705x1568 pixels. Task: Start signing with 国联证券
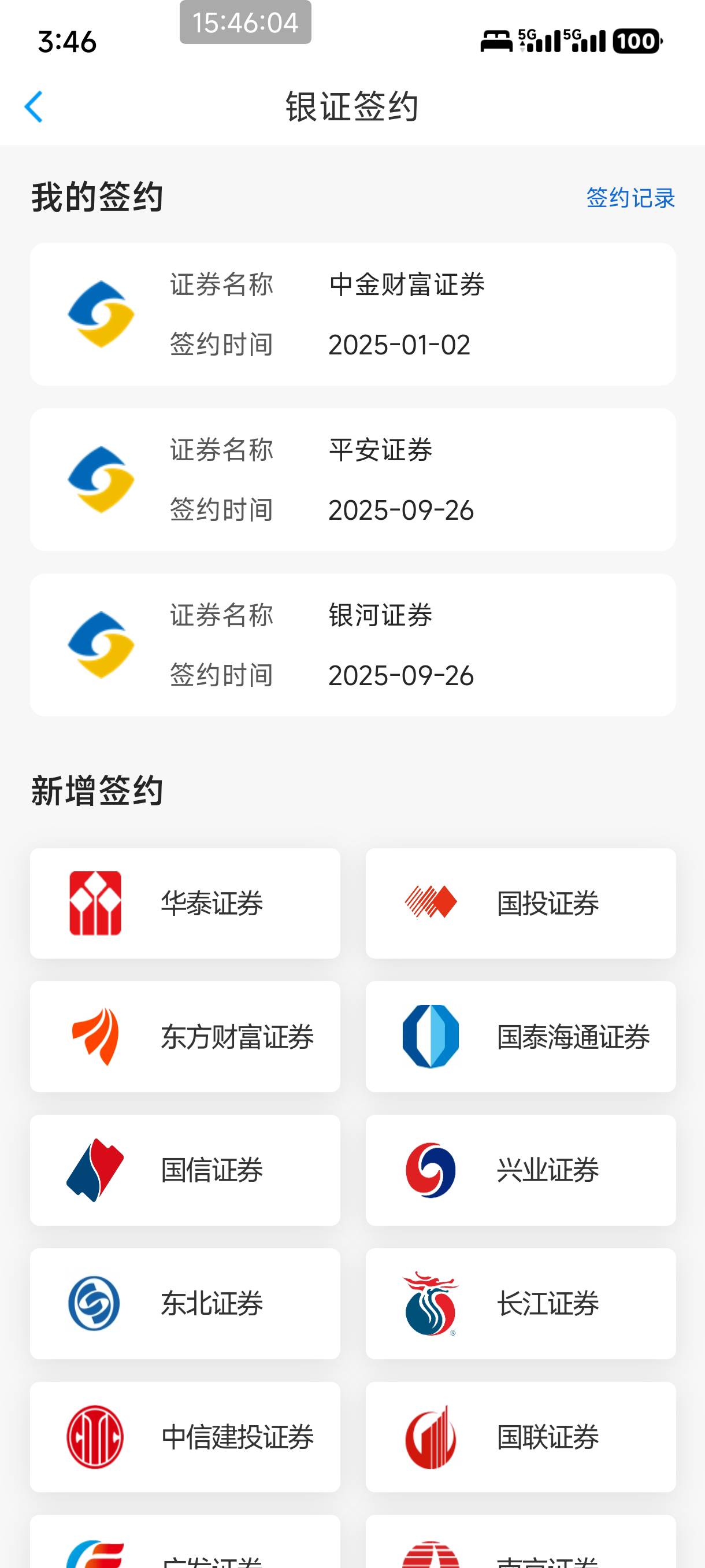(521, 1437)
